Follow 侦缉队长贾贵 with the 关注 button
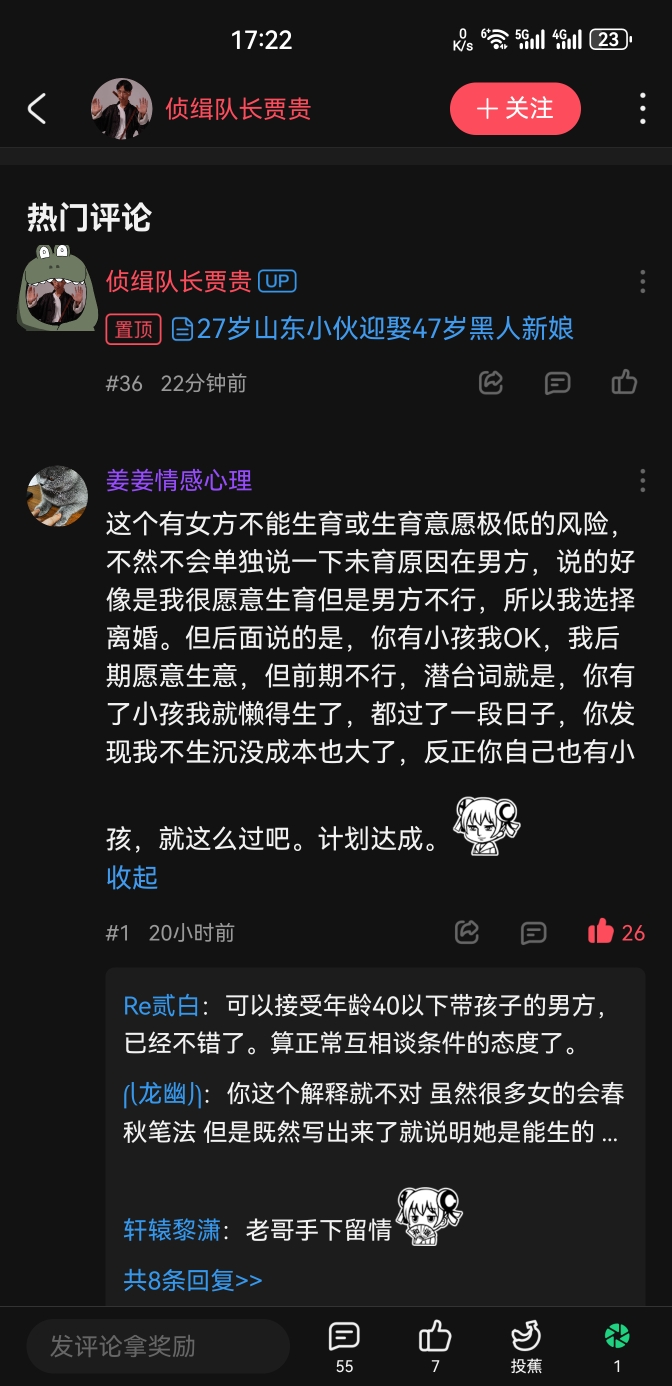 515,108
